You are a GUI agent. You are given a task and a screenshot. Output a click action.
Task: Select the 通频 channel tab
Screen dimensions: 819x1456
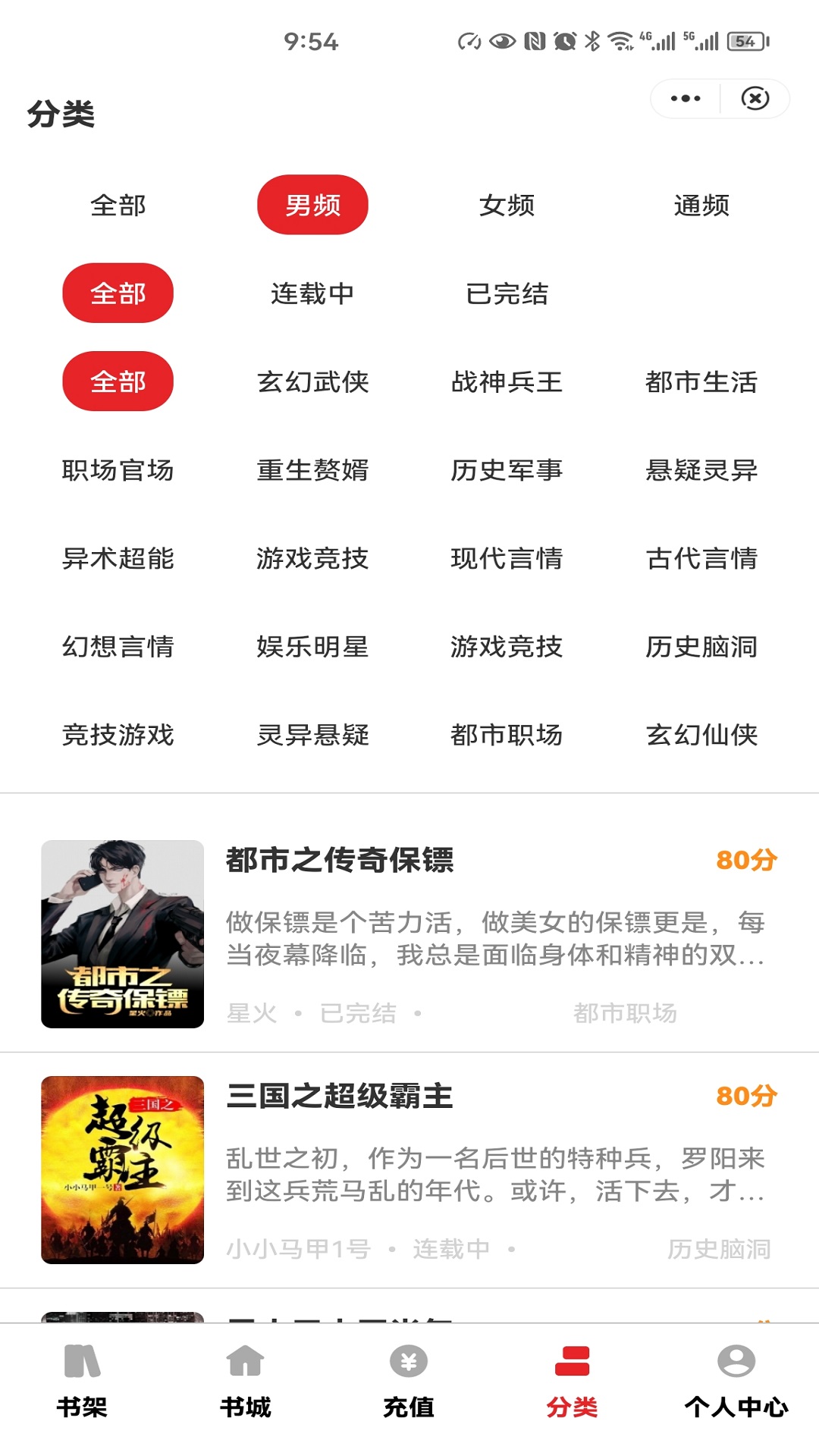click(x=703, y=206)
